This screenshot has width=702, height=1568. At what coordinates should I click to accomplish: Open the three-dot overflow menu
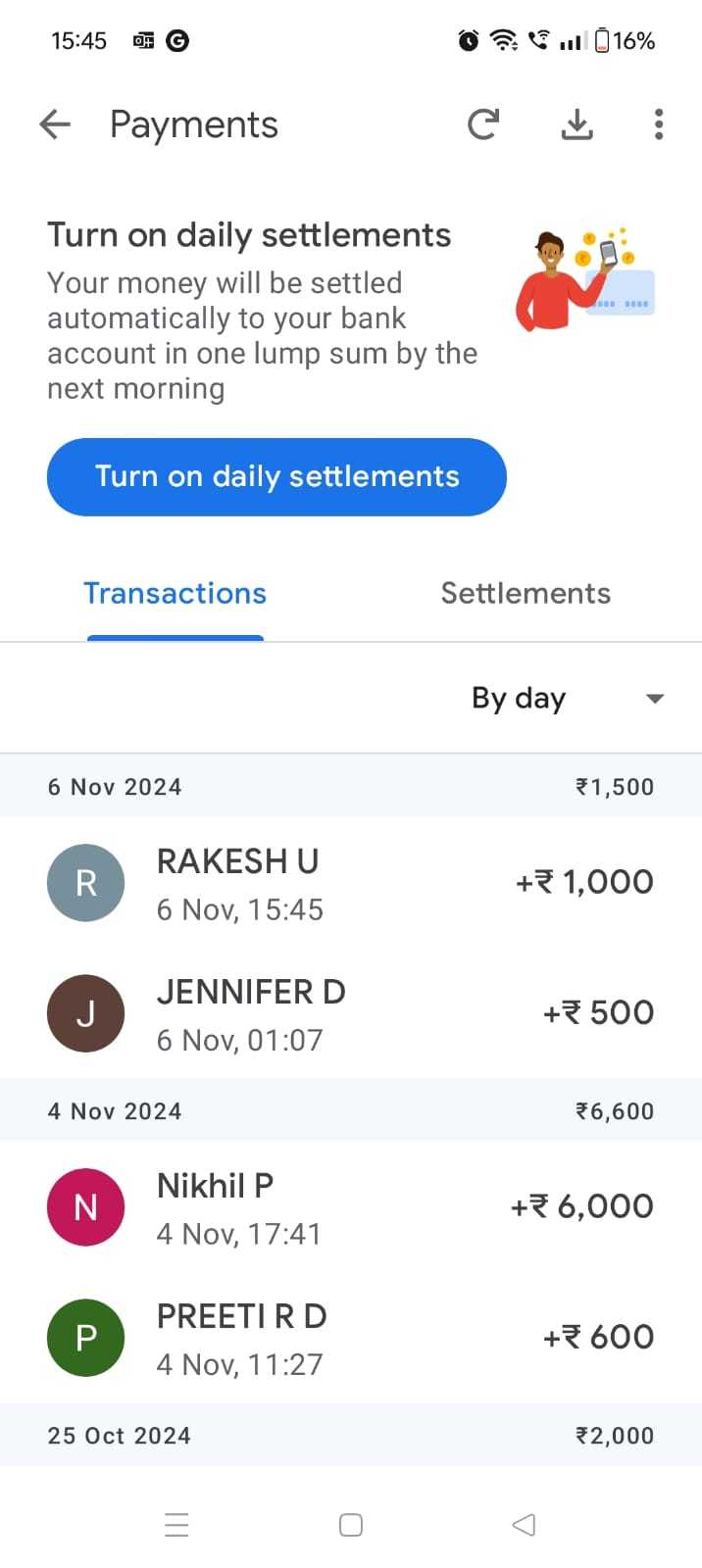pyautogui.click(x=659, y=124)
